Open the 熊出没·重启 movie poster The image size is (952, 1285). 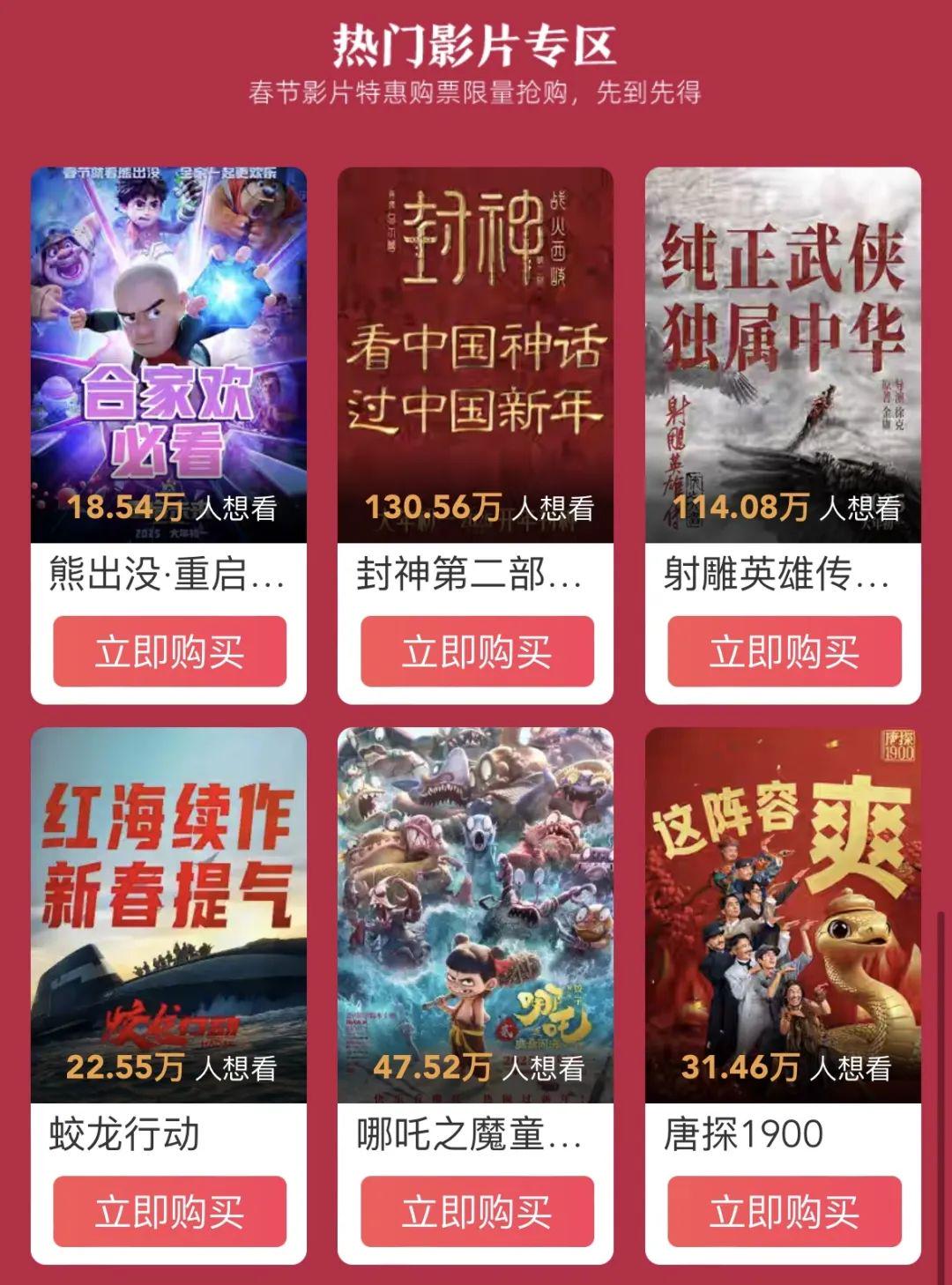pyautogui.click(x=169, y=353)
